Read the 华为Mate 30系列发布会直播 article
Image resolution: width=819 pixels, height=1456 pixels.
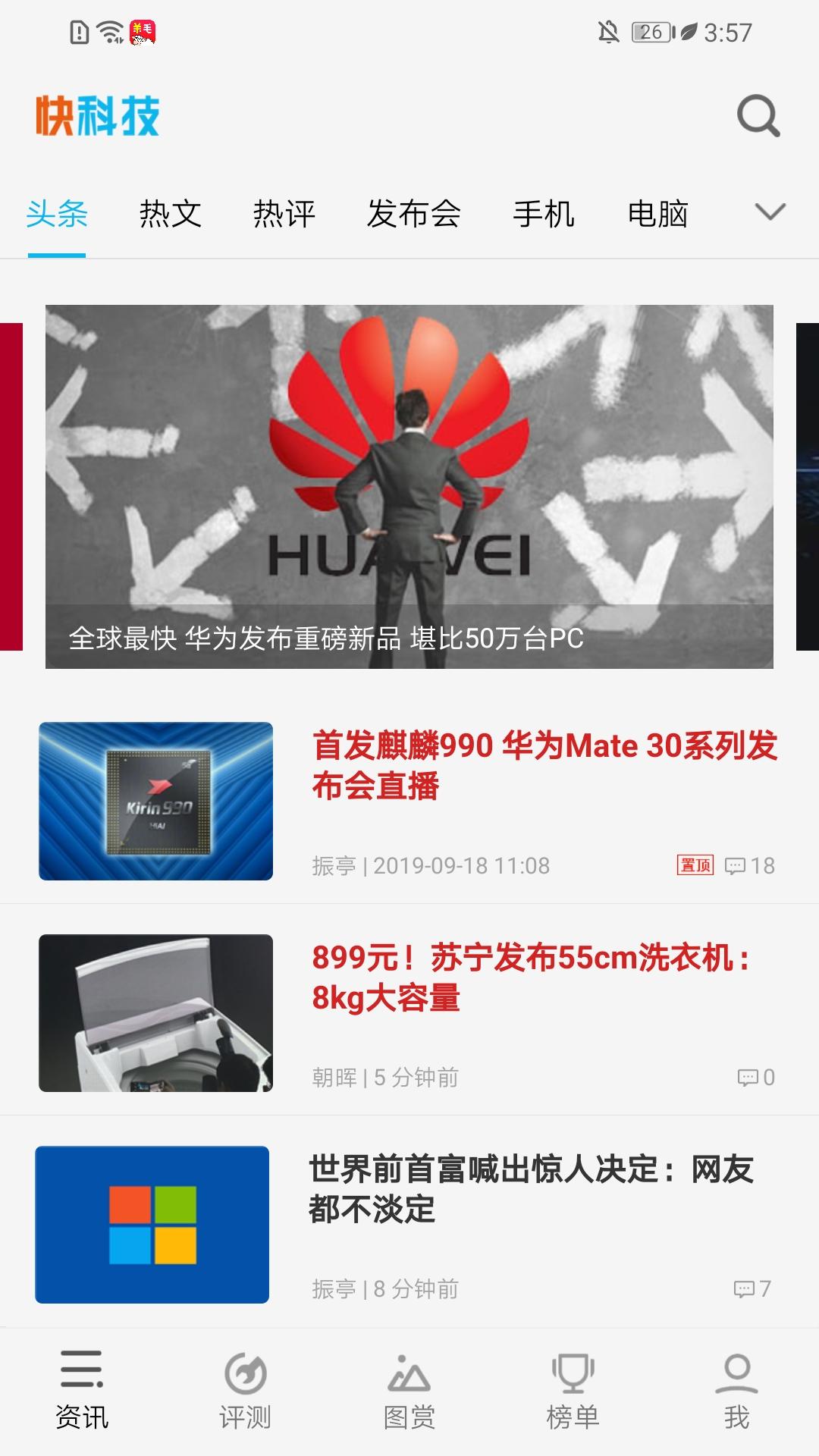544,765
